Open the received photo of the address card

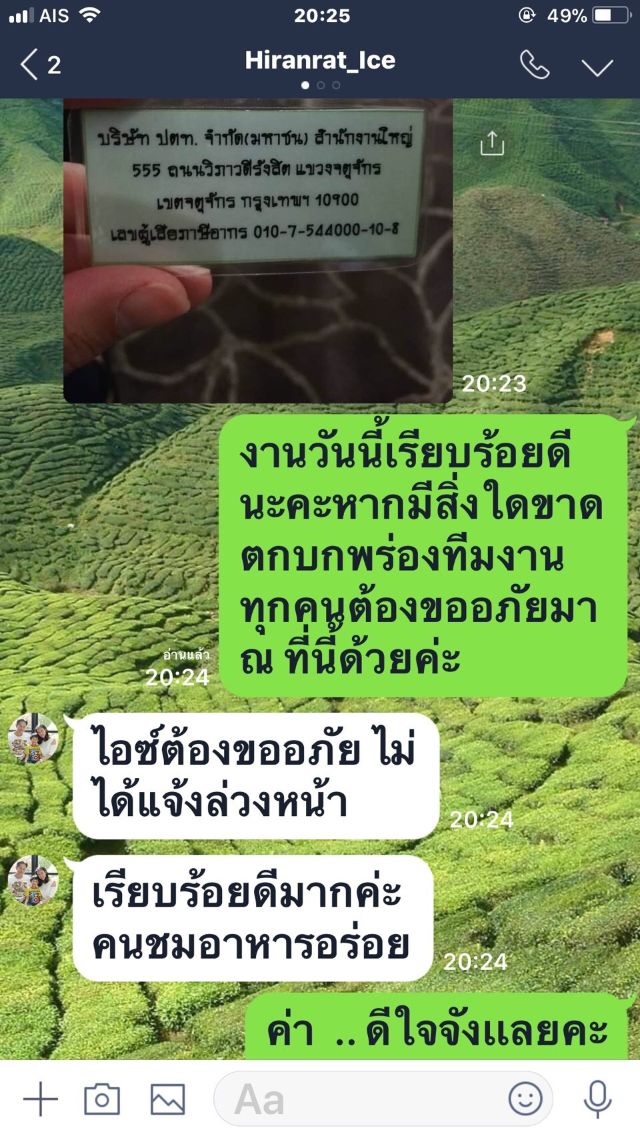(x=258, y=250)
